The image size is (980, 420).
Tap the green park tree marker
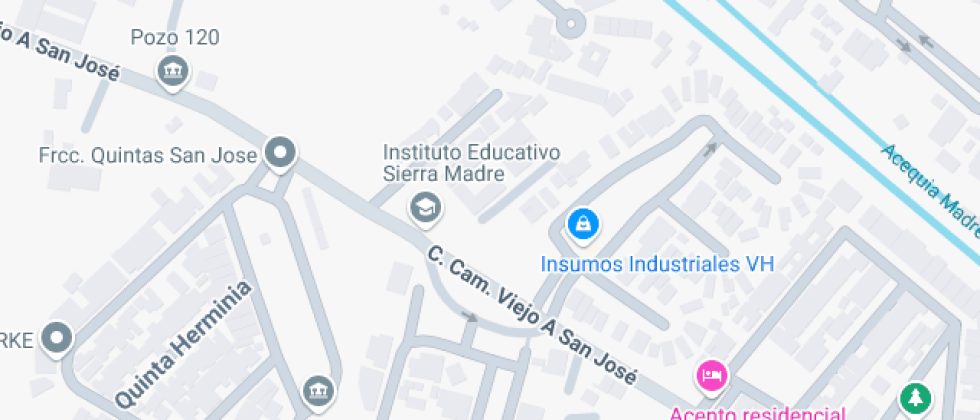coord(916,398)
